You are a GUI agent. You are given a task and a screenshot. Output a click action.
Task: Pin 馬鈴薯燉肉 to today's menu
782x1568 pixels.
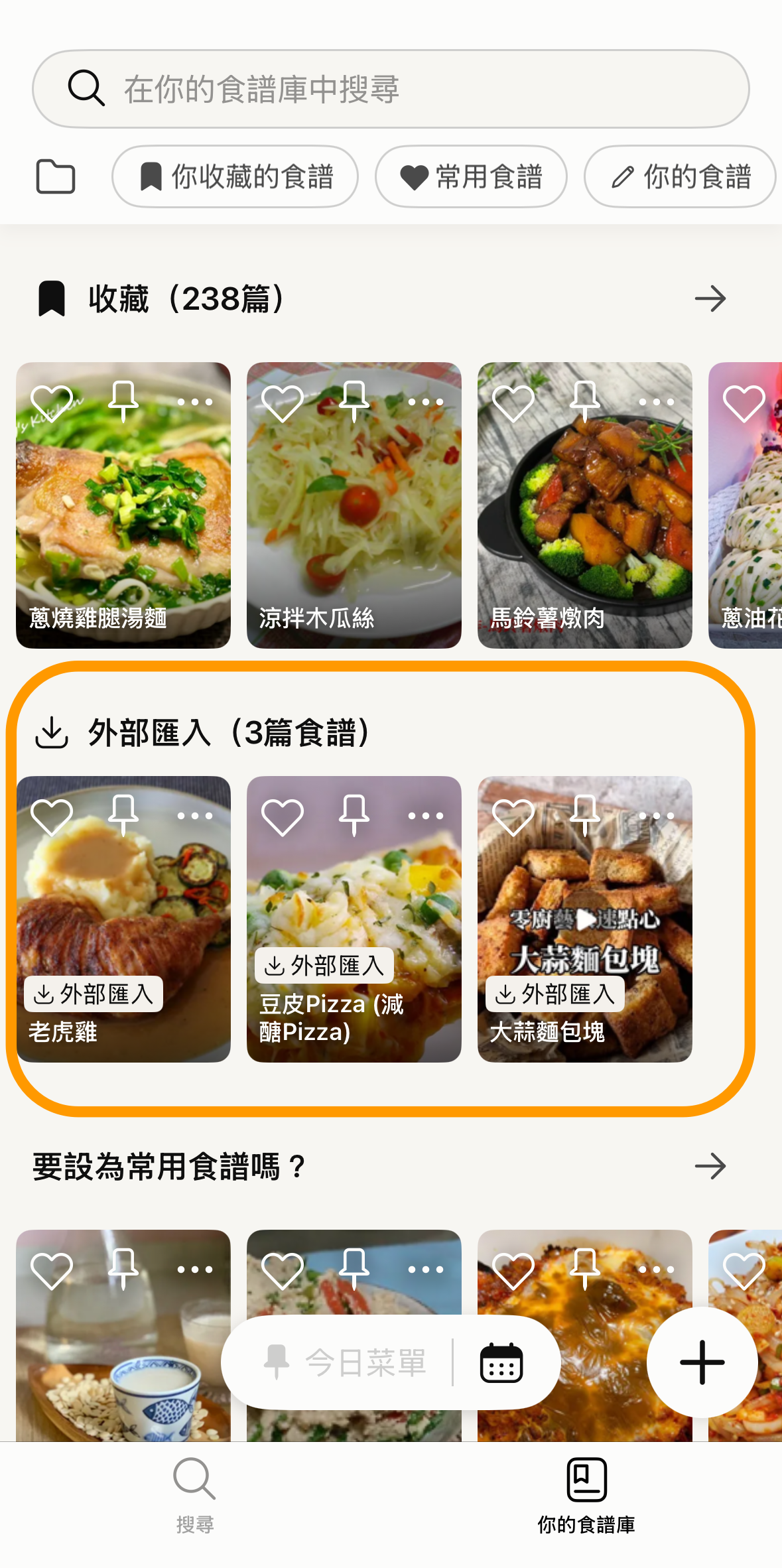pyautogui.click(x=585, y=401)
